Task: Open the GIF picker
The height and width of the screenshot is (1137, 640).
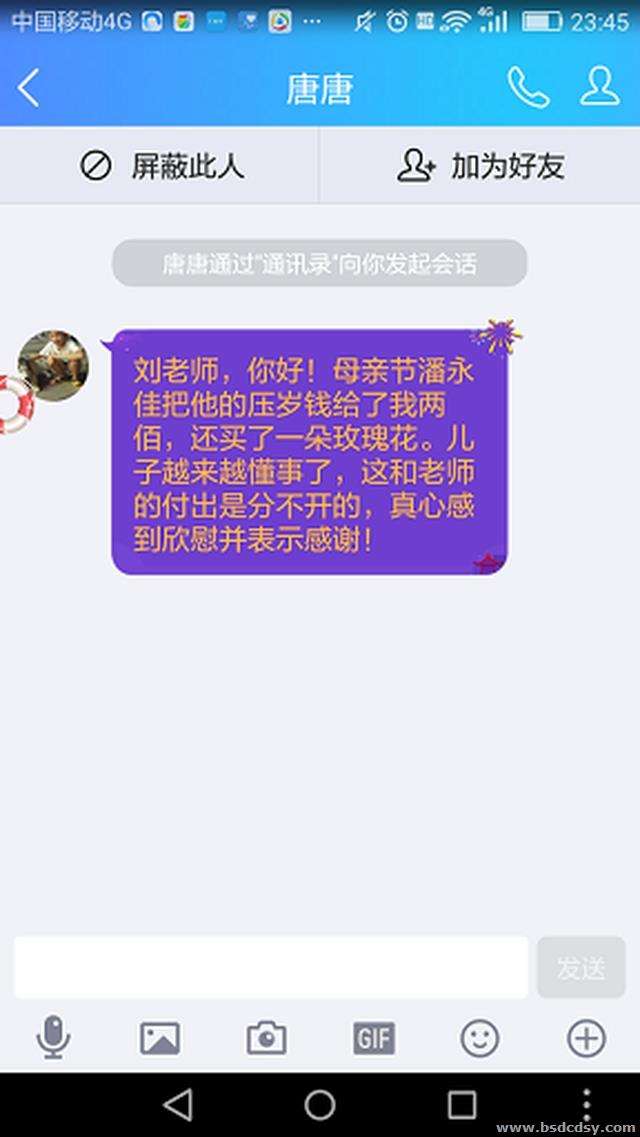Action: (x=374, y=1038)
